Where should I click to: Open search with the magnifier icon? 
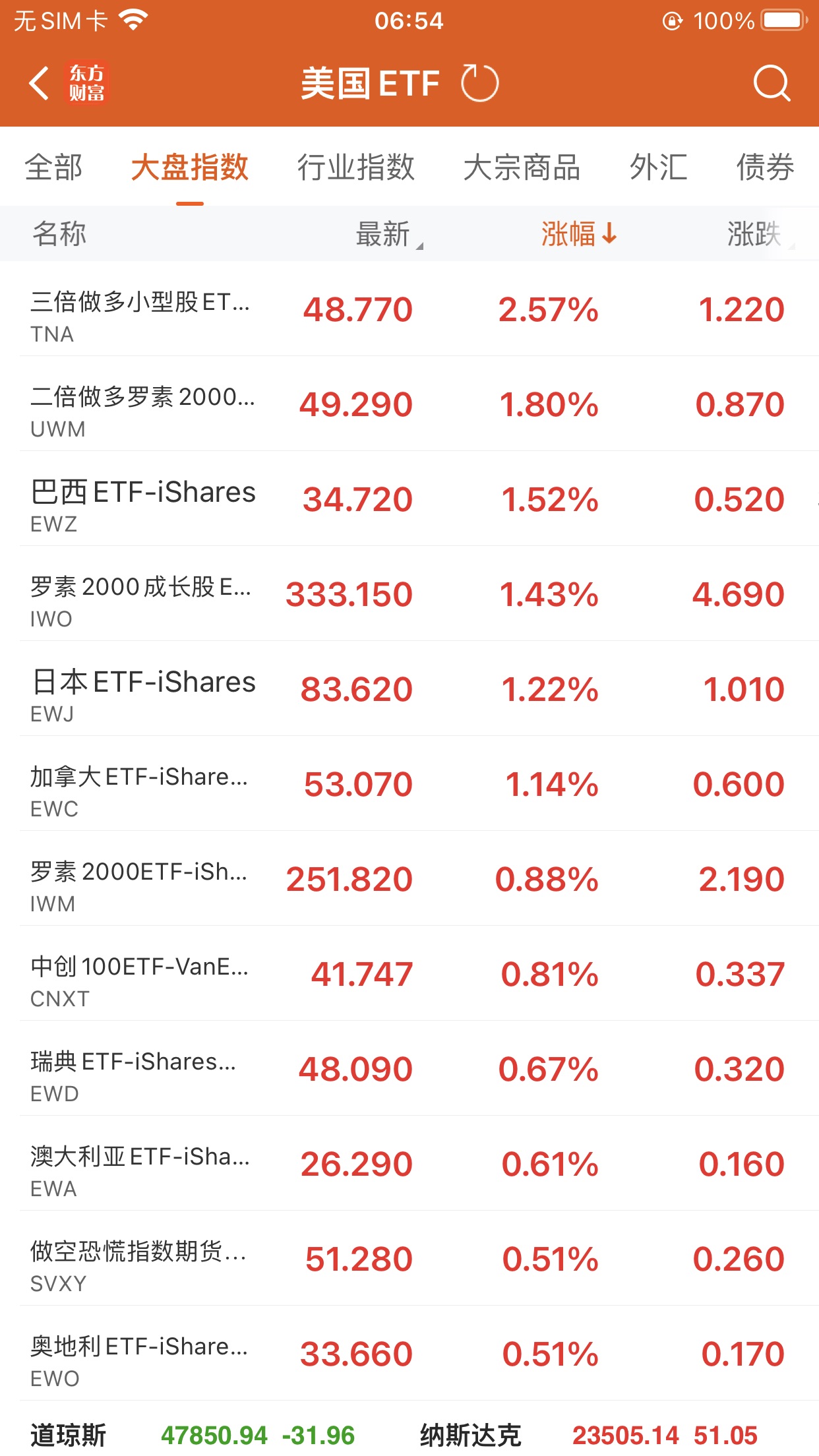(771, 84)
